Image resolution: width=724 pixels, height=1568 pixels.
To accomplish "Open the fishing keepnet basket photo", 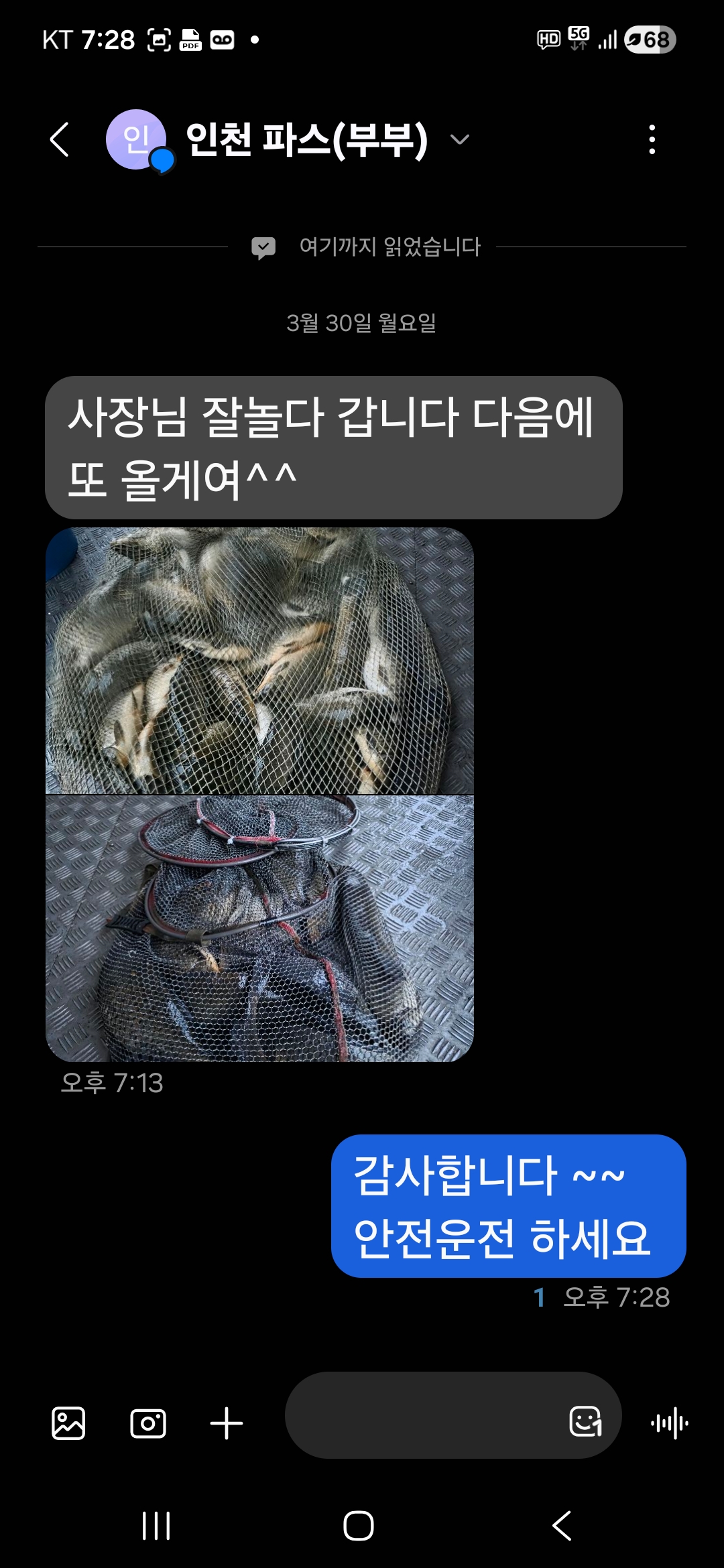I will click(259, 928).
